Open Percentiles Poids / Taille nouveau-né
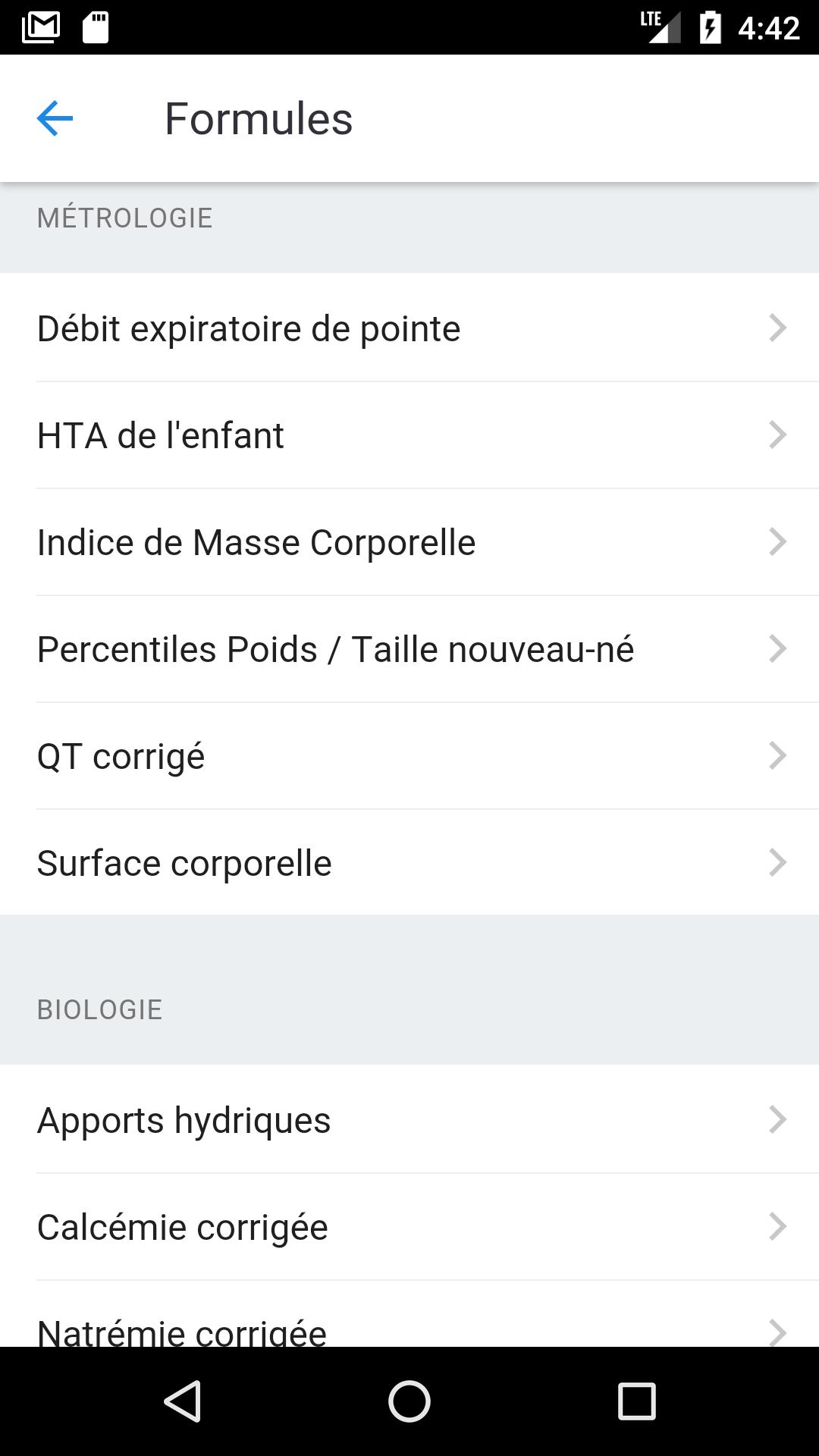Image resolution: width=819 pixels, height=1456 pixels. pos(409,649)
